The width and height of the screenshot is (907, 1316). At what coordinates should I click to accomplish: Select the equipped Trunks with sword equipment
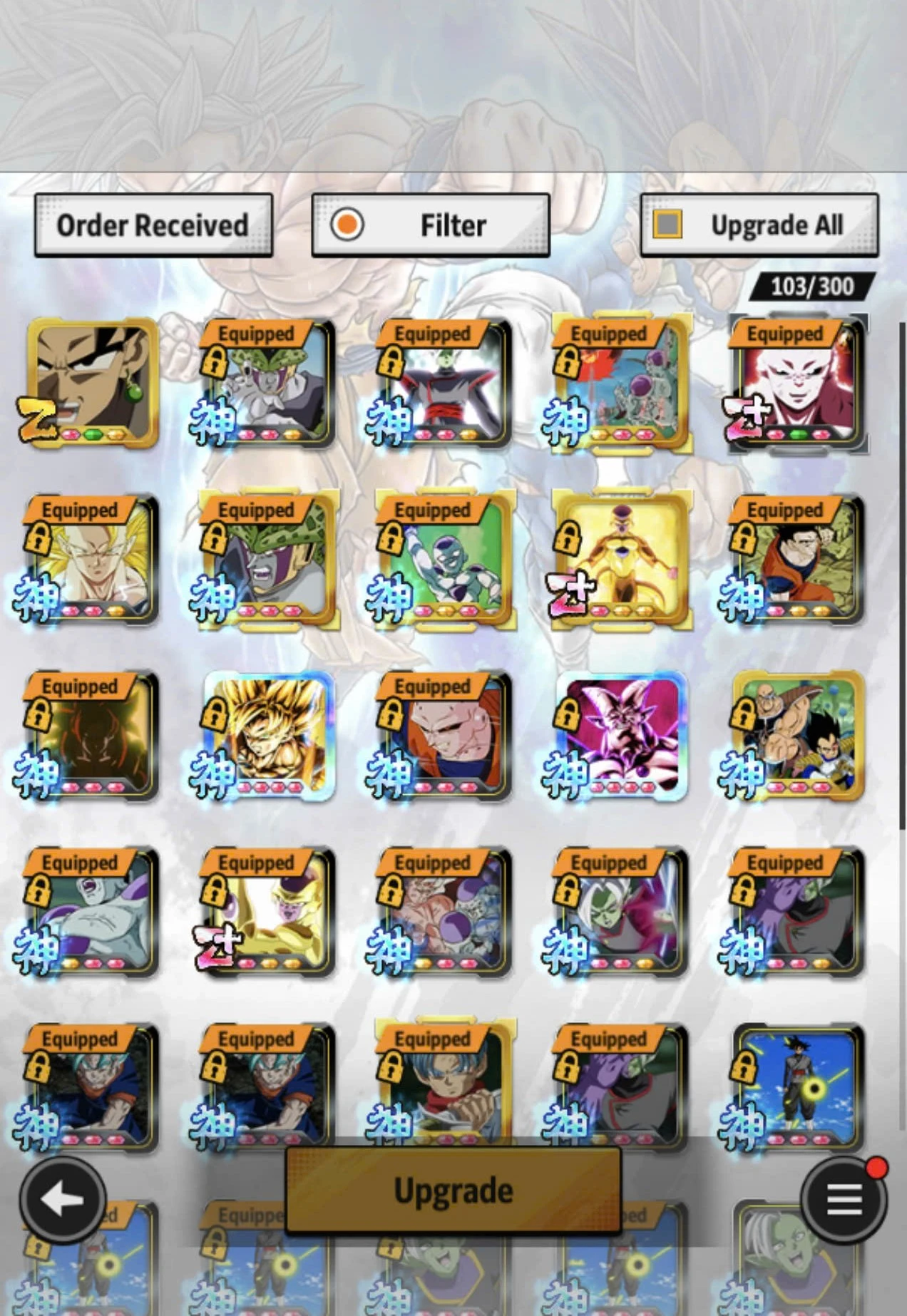tap(445, 1087)
